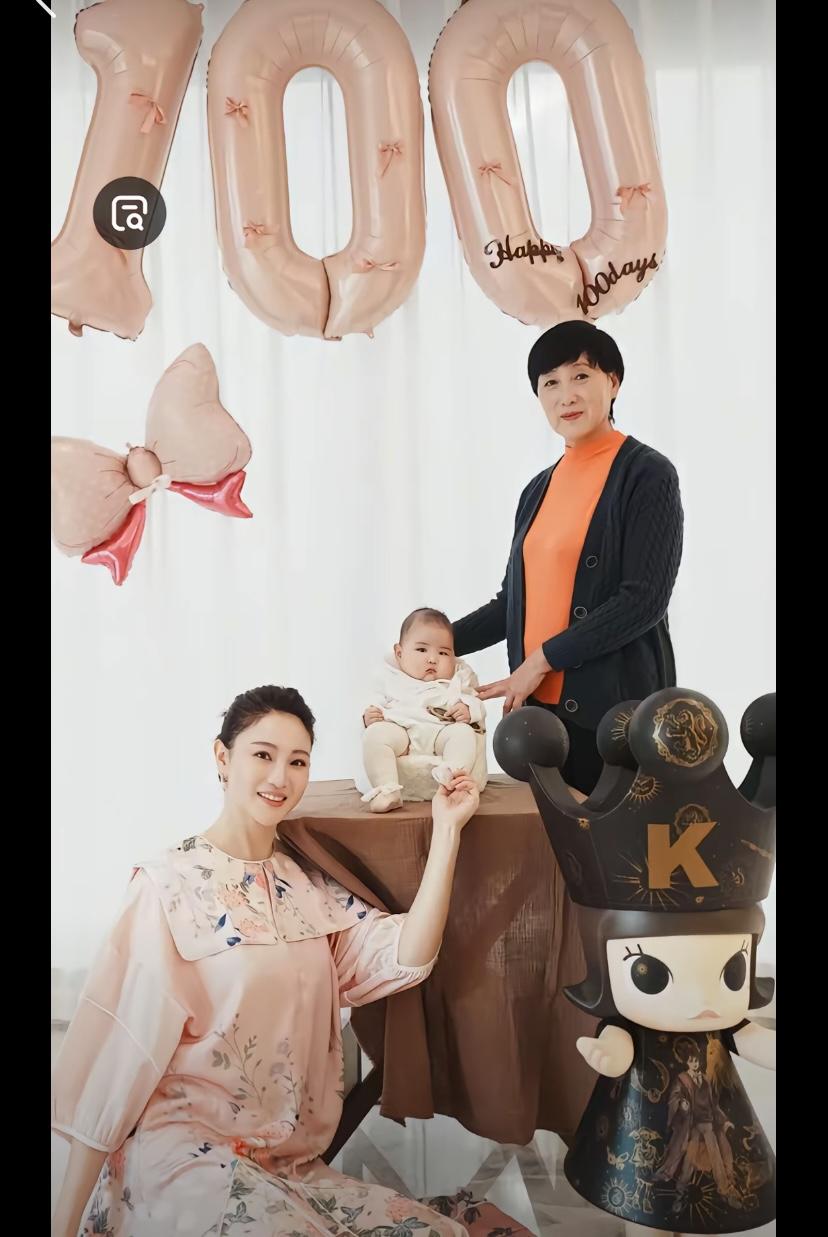
Task: Tap the visual search icon on photo
Action: pos(129,213)
